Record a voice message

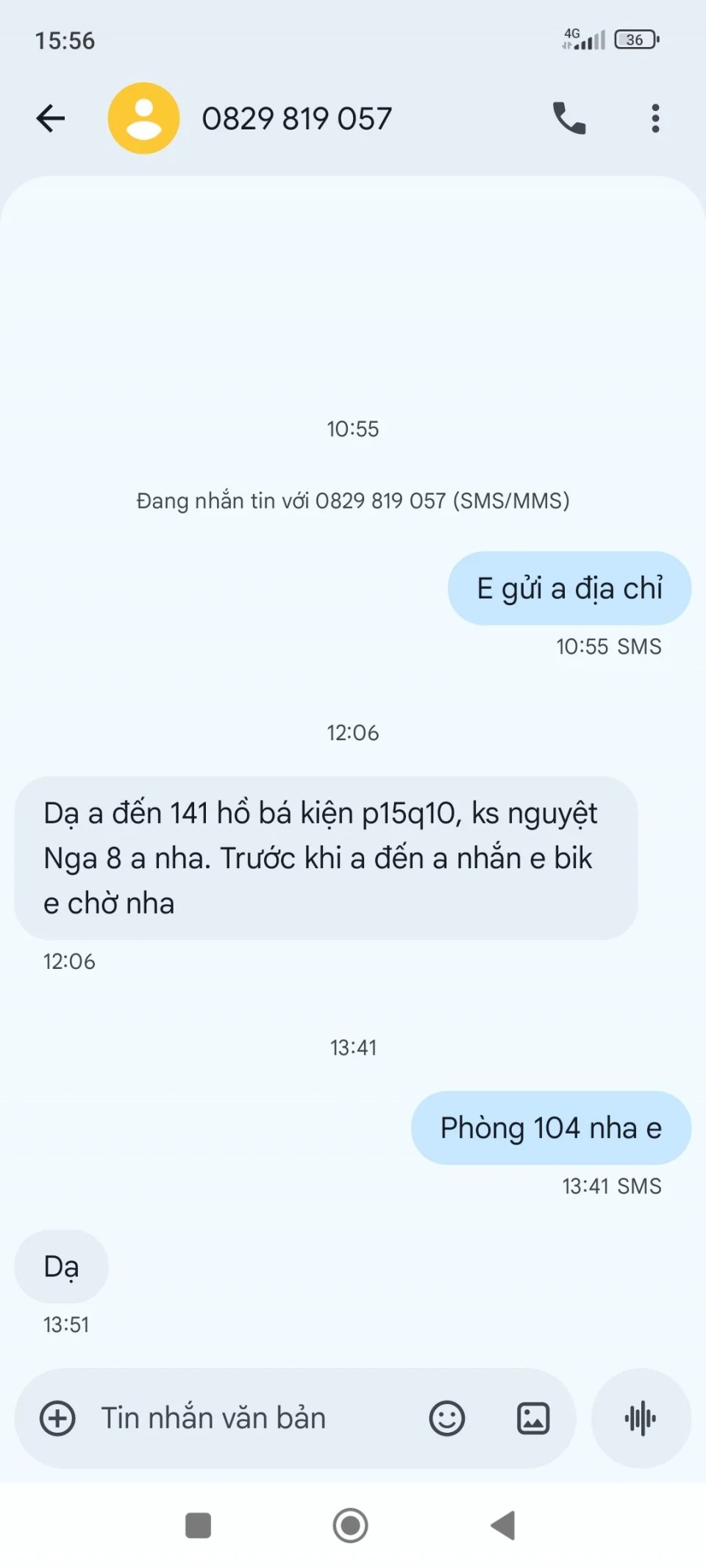(x=641, y=1418)
